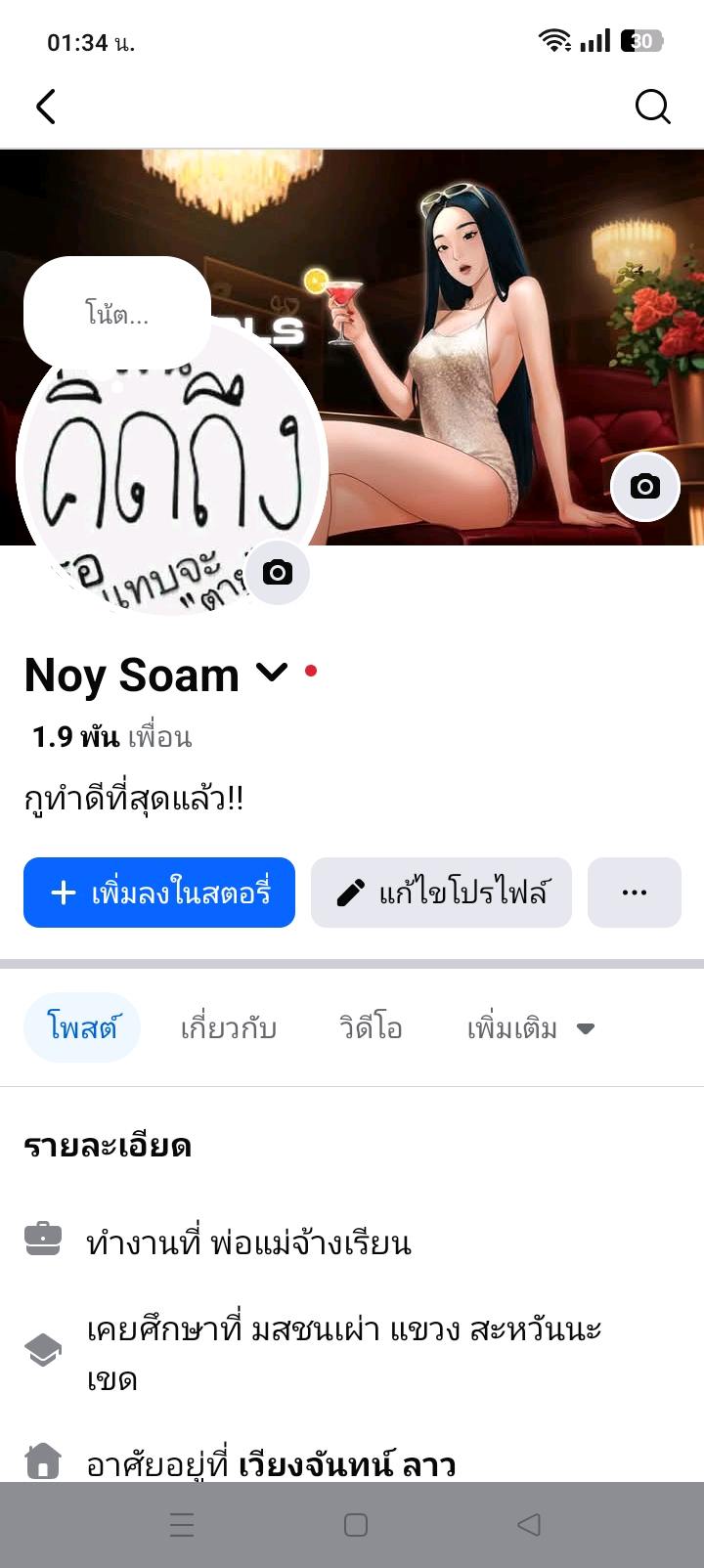This screenshot has height=1568, width=704.
Task: View the 1.9 พัน เพื่อน friends list
Action: 111,736
